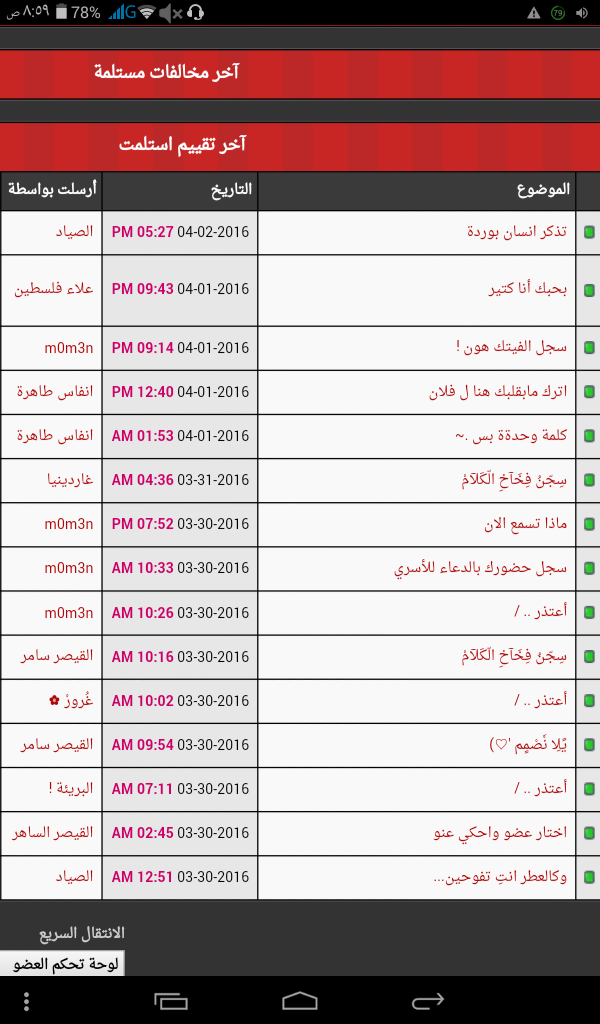This screenshot has width=600, height=1024.
Task: Go to the home screen
Action: pyautogui.click(x=300, y=1000)
